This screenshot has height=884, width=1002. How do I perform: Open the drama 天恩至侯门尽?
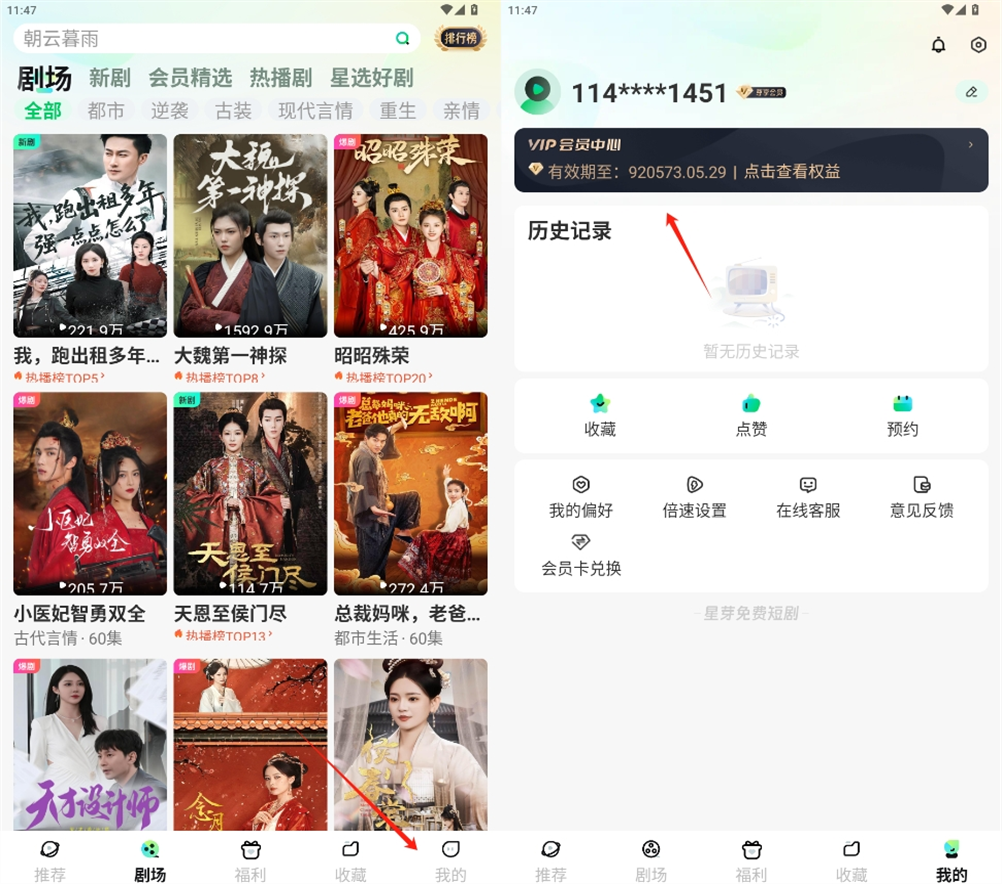pos(250,494)
